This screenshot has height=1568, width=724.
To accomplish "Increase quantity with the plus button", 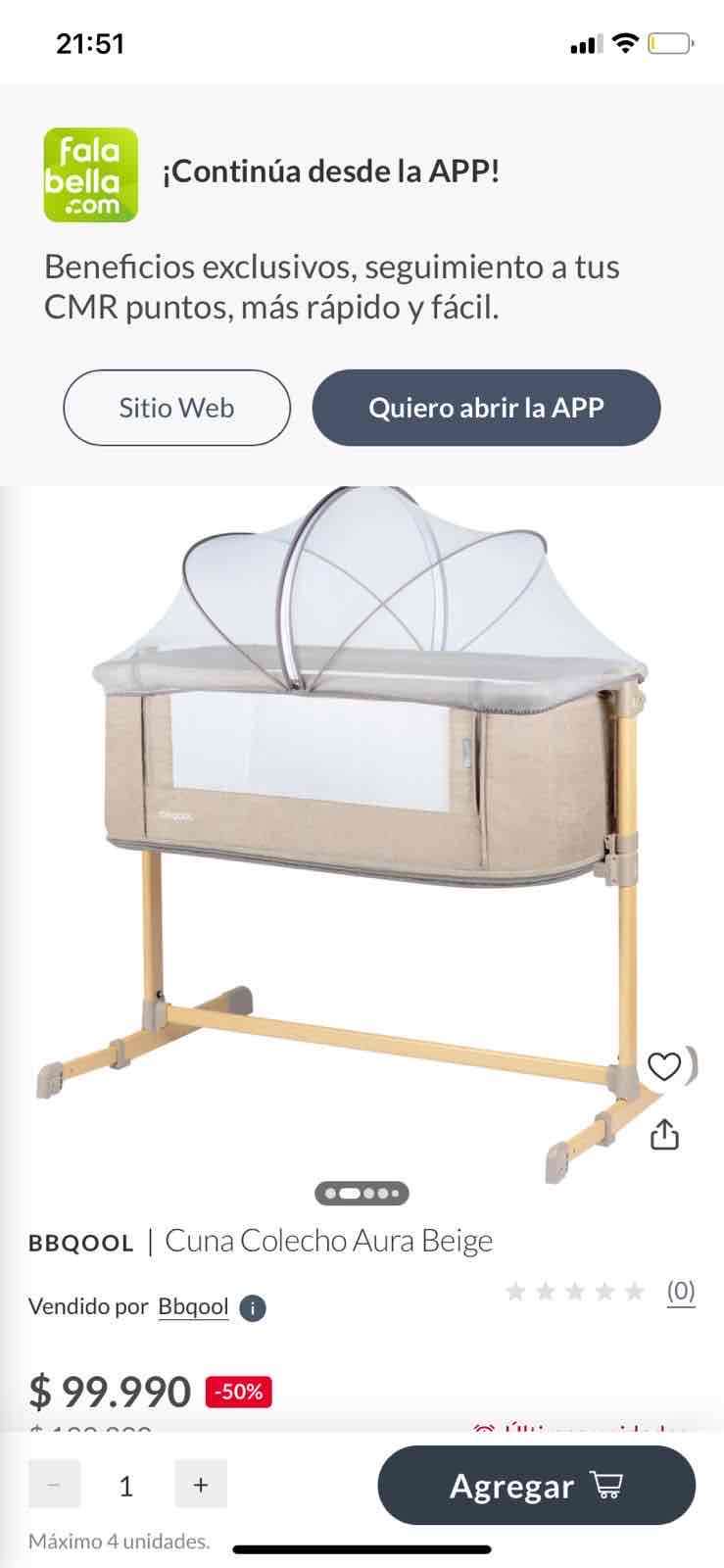I will click(201, 1485).
